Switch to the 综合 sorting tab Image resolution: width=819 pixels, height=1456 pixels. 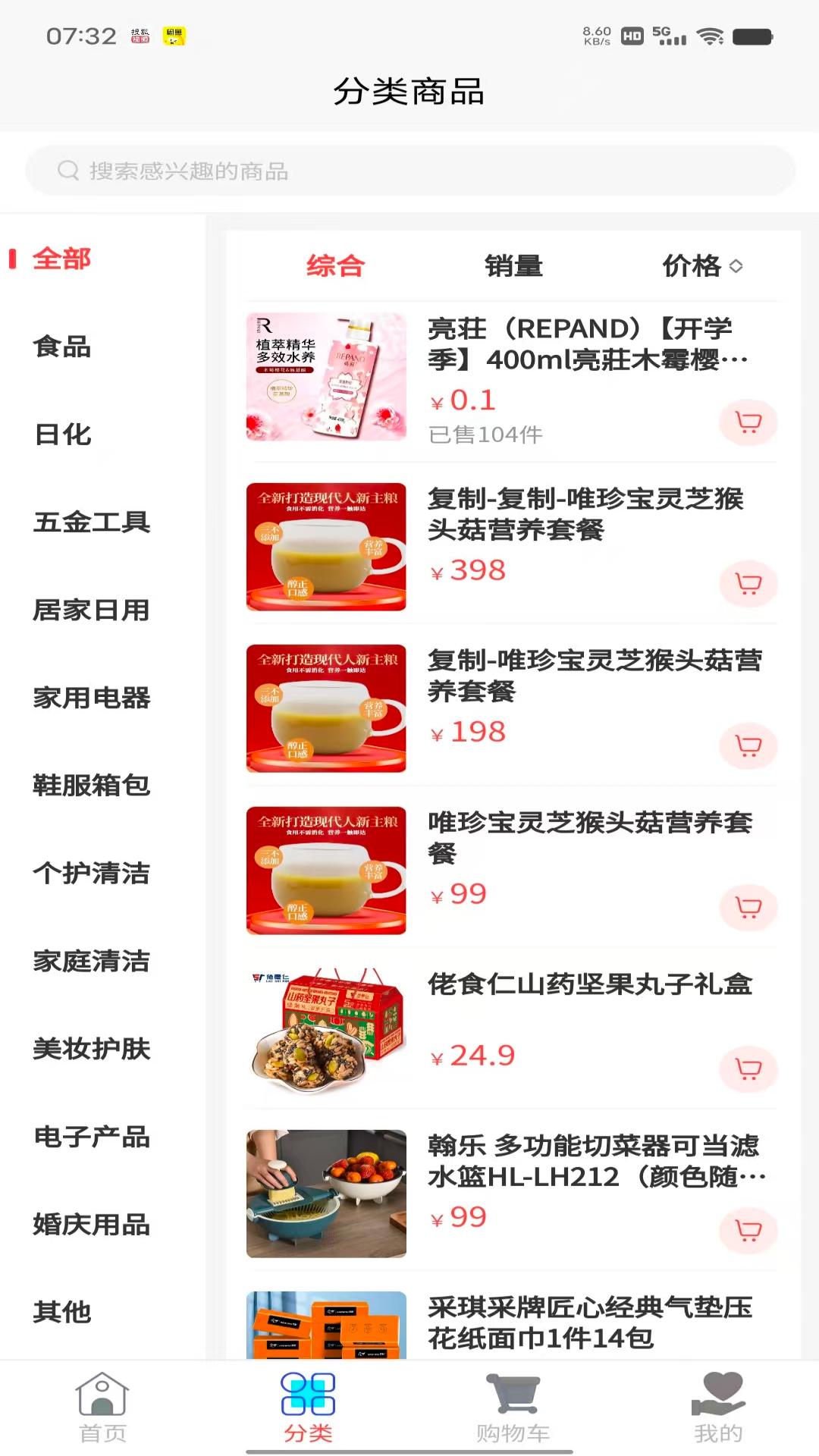coord(334,265)
